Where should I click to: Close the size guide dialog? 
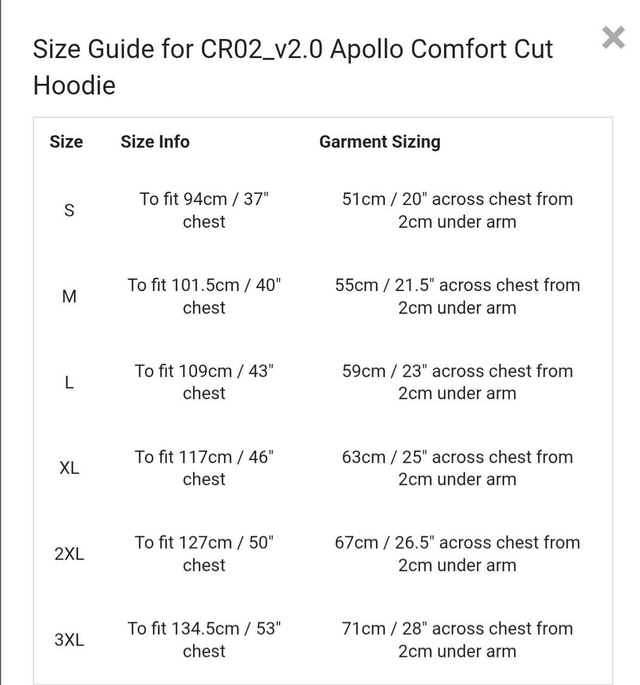(613, 38)
